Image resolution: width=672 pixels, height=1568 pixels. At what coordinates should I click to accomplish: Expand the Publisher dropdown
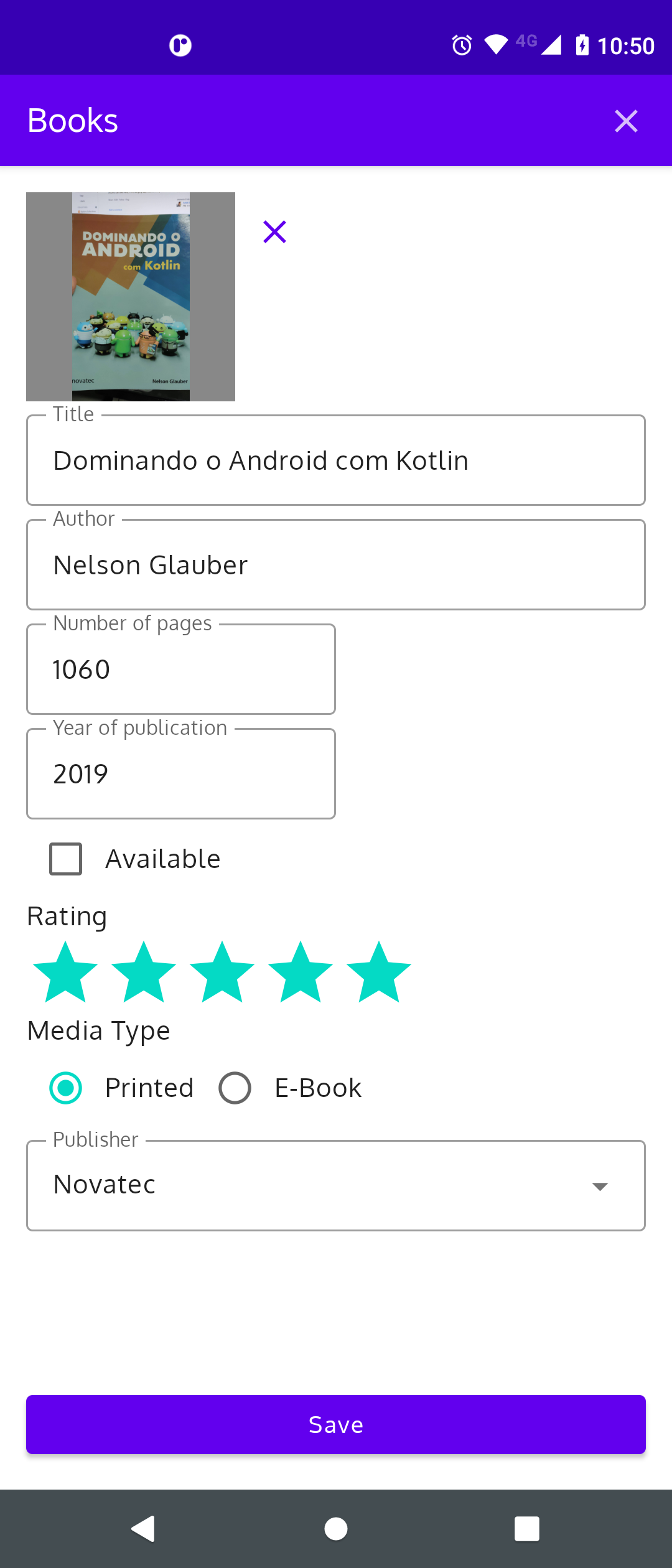coord(336,1185)
